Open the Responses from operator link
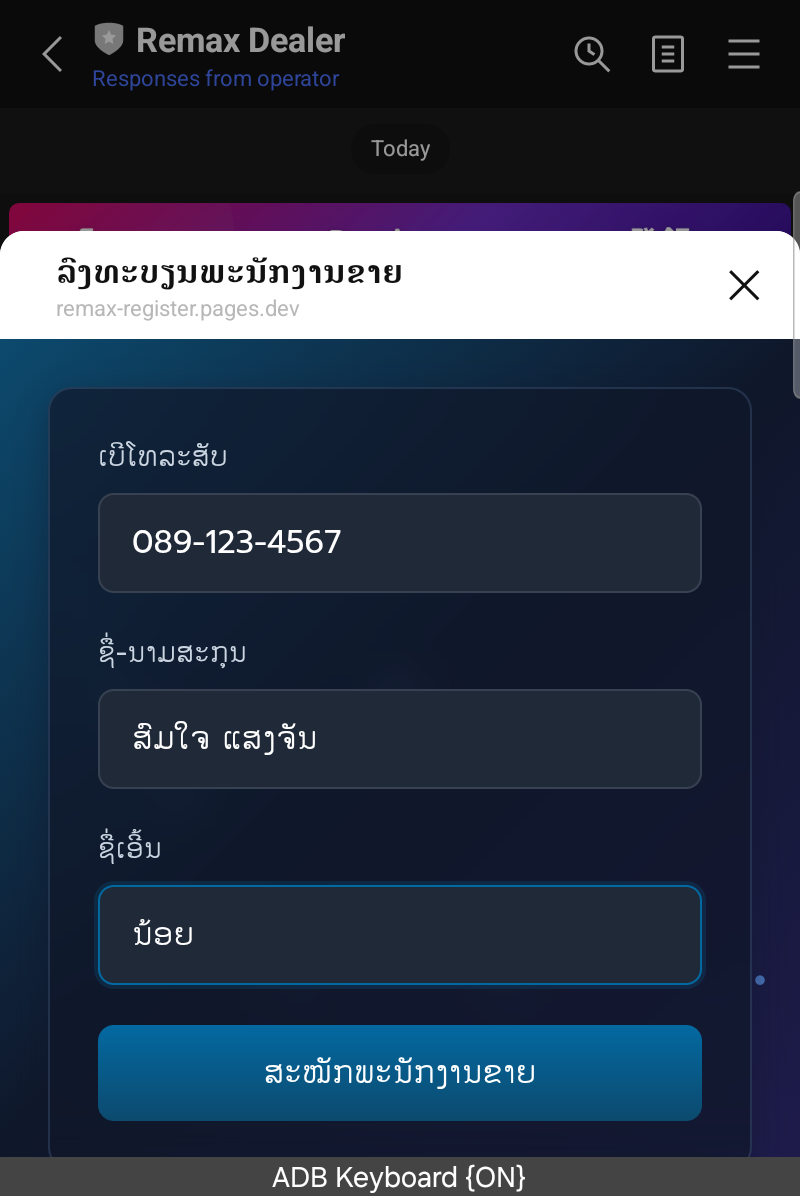The image size is (800, 1196). [216, 78]
